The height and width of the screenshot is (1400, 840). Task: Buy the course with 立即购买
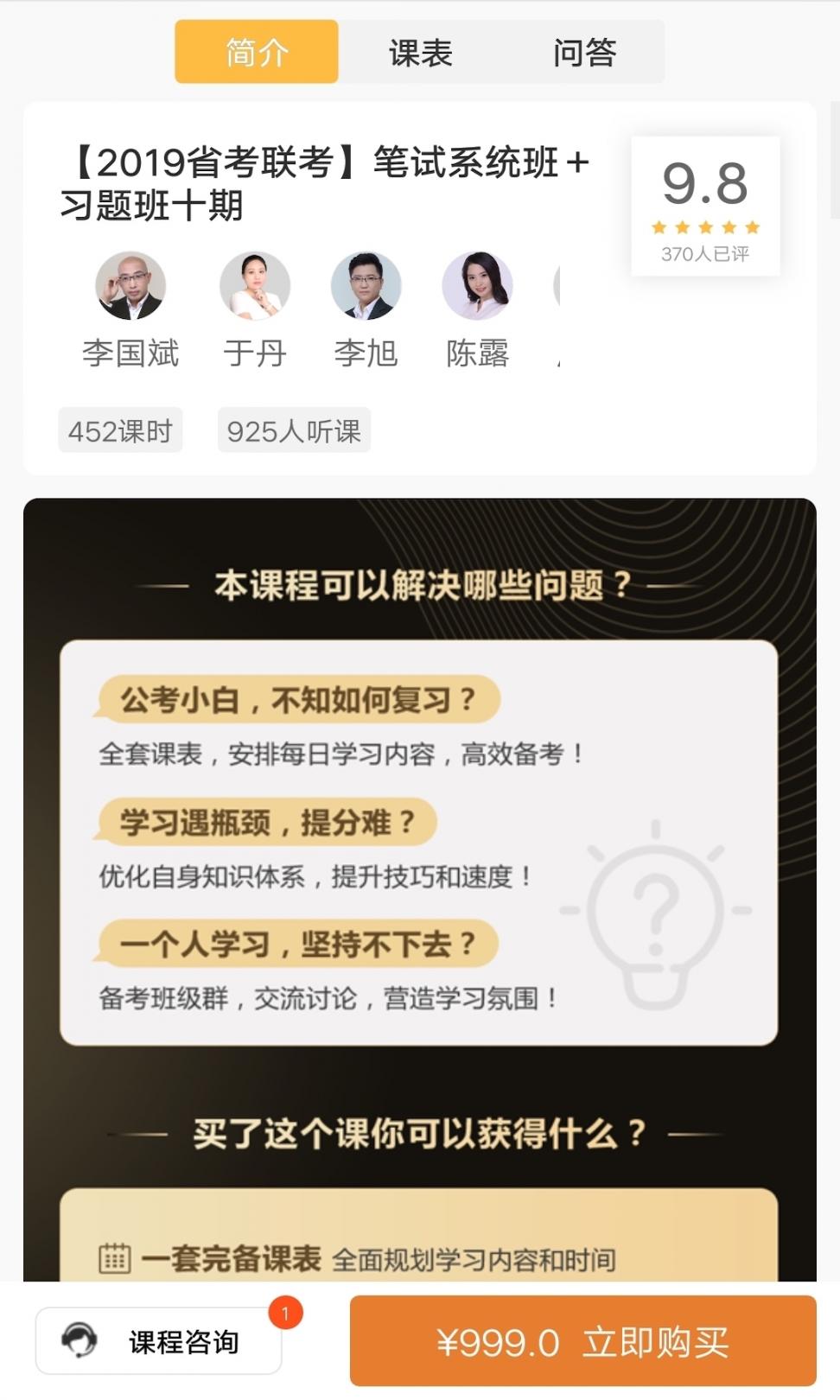click(582, 1340)
